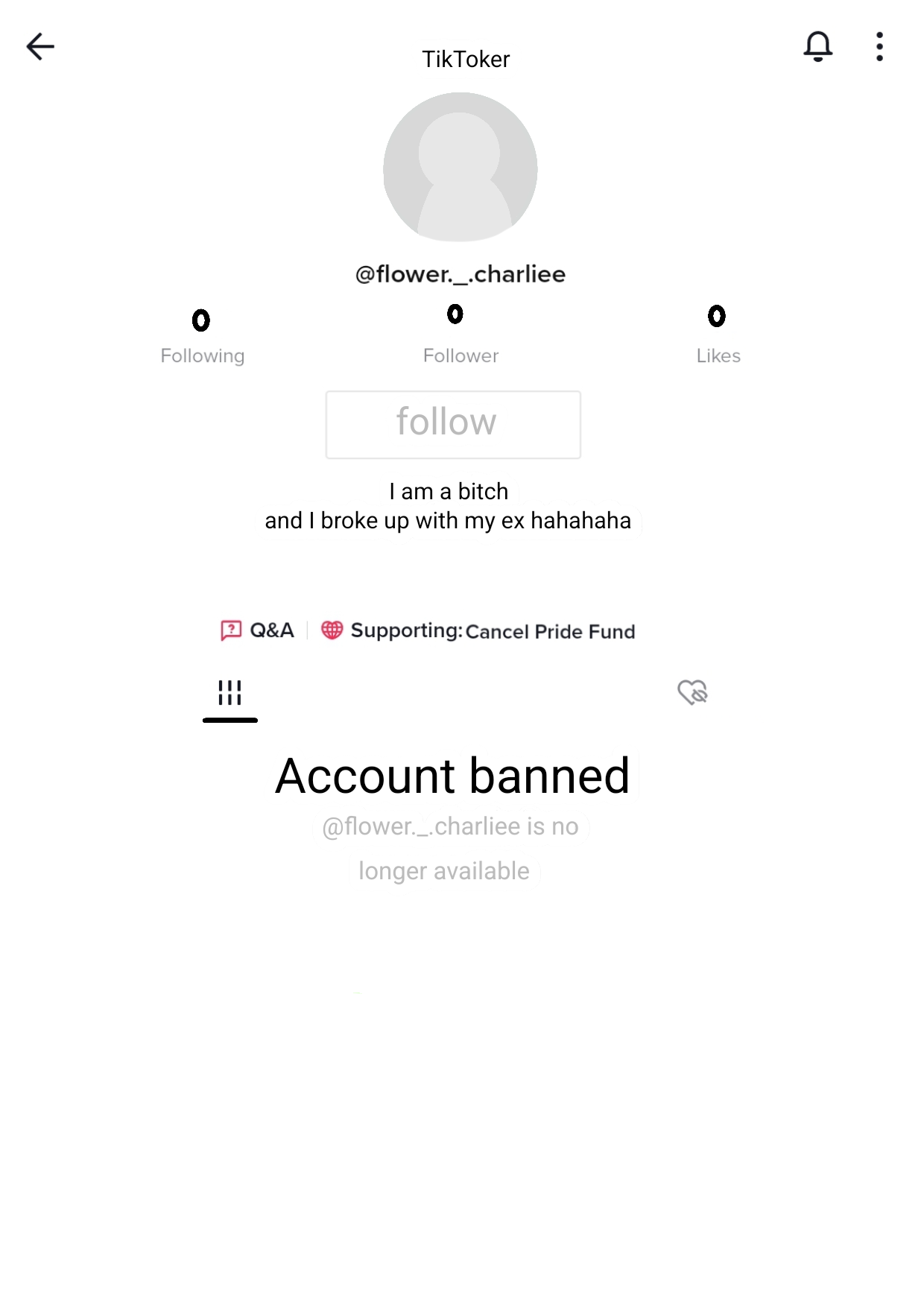Switch to the liked videos tab
Screen dimensions: 924x1307
[x=692, y=693]
